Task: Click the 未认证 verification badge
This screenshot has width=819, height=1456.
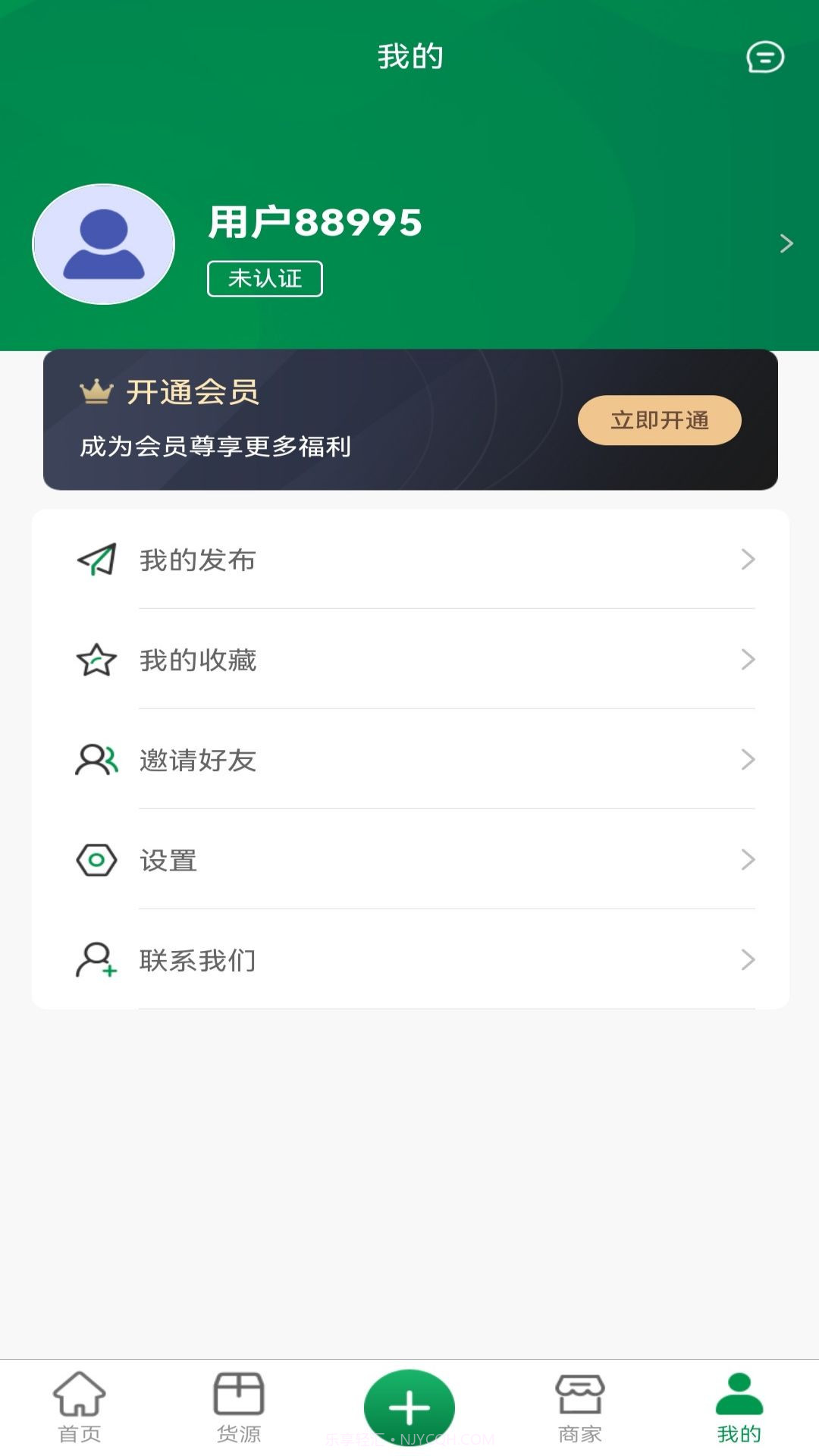Action: tap(265, 279)
